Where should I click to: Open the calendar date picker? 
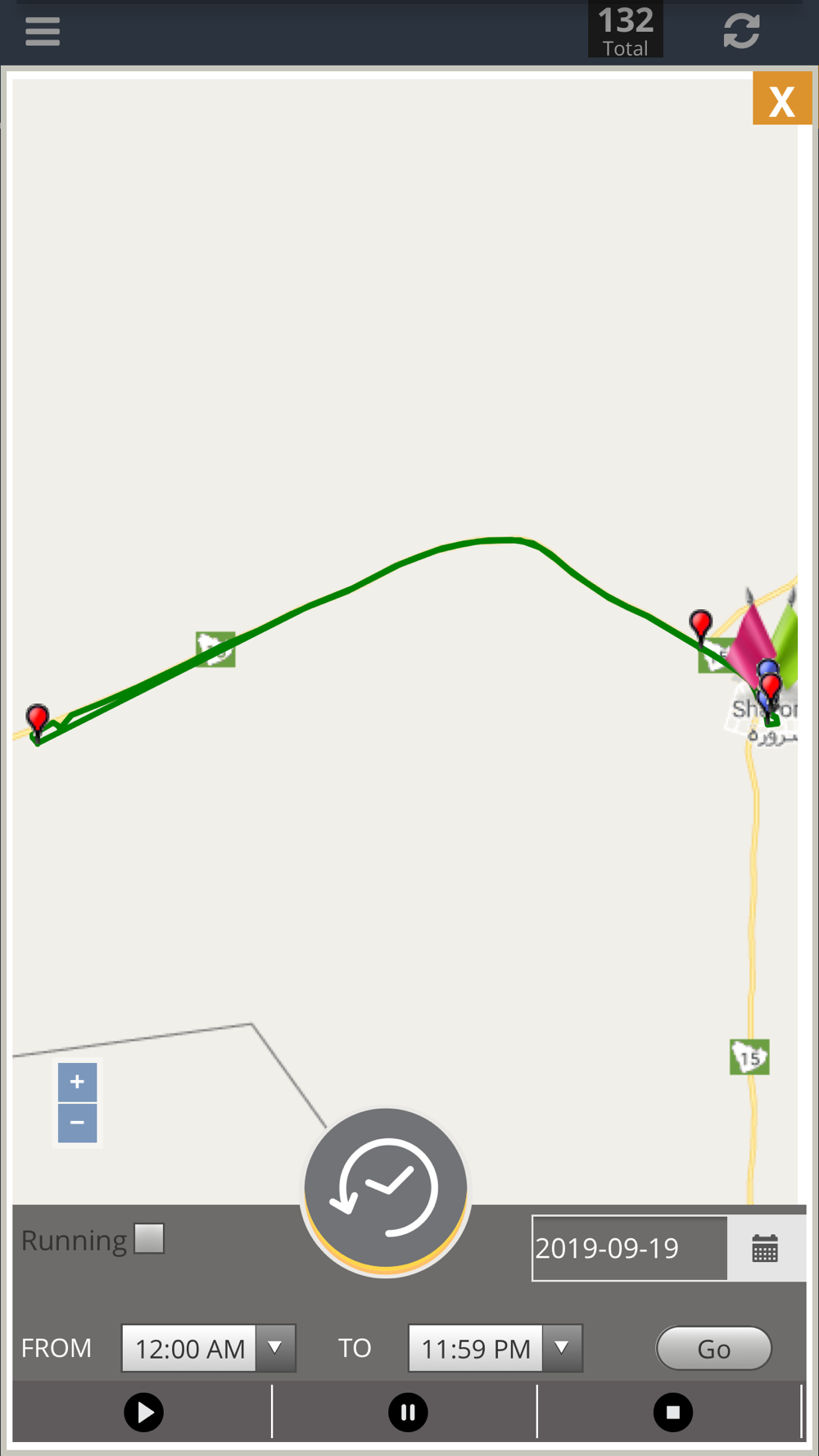click(765, 1249)
